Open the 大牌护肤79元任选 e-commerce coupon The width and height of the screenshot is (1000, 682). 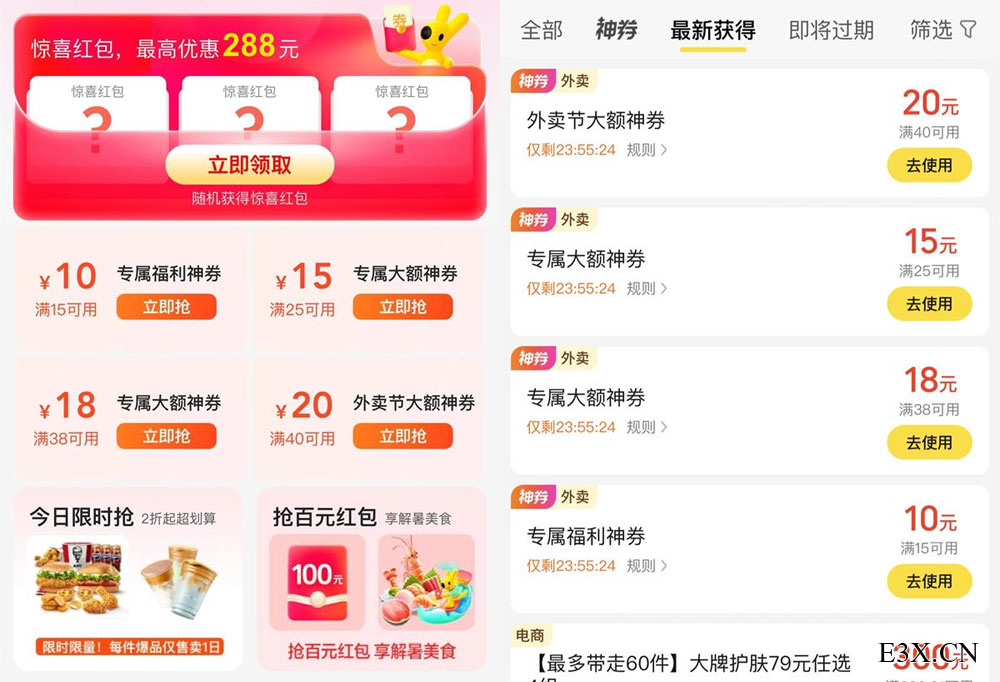coord(690,662)
